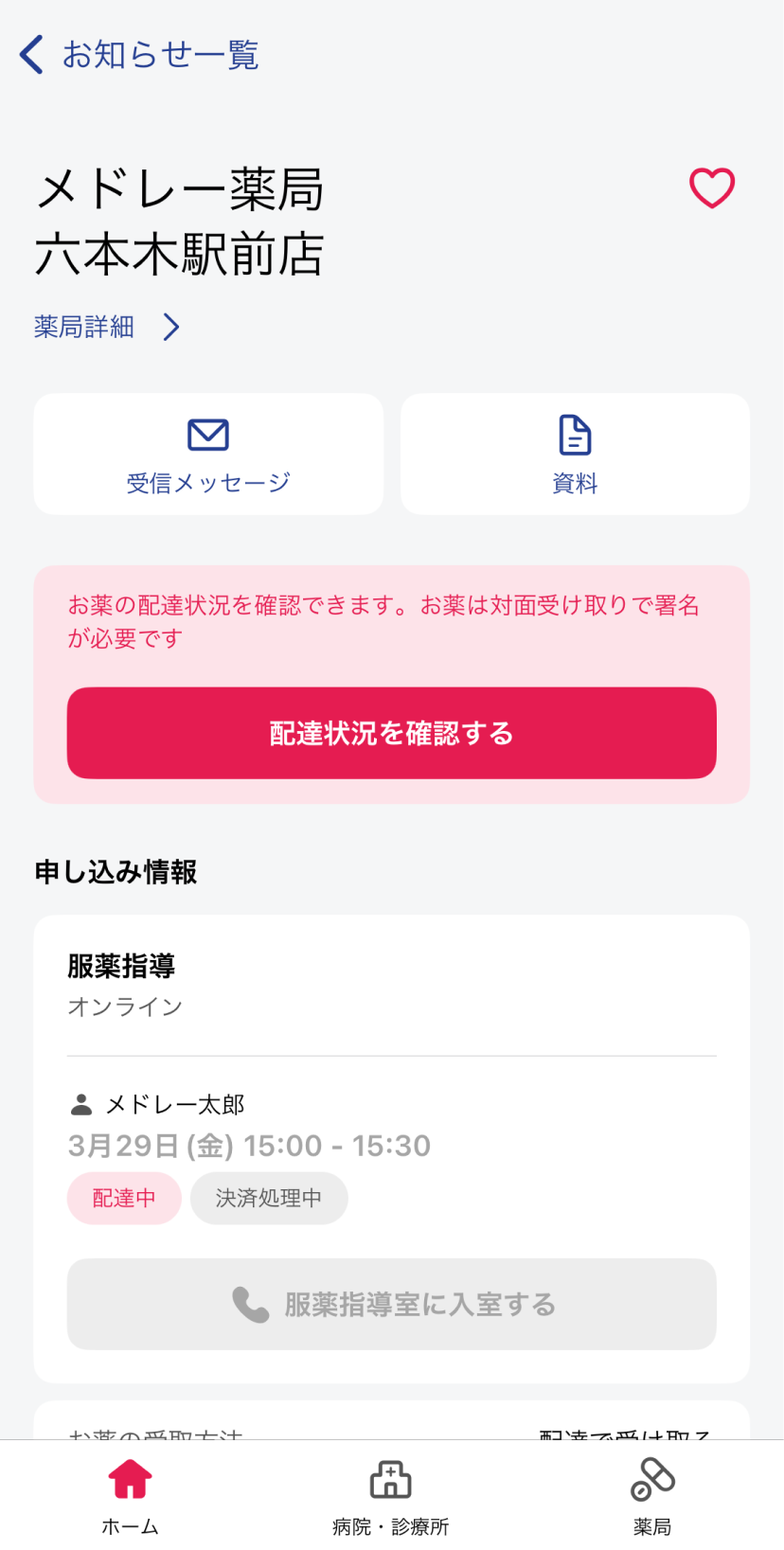784x1550 pixels.
Task: Tap 配達状況を確認する button
Action: 392,733
